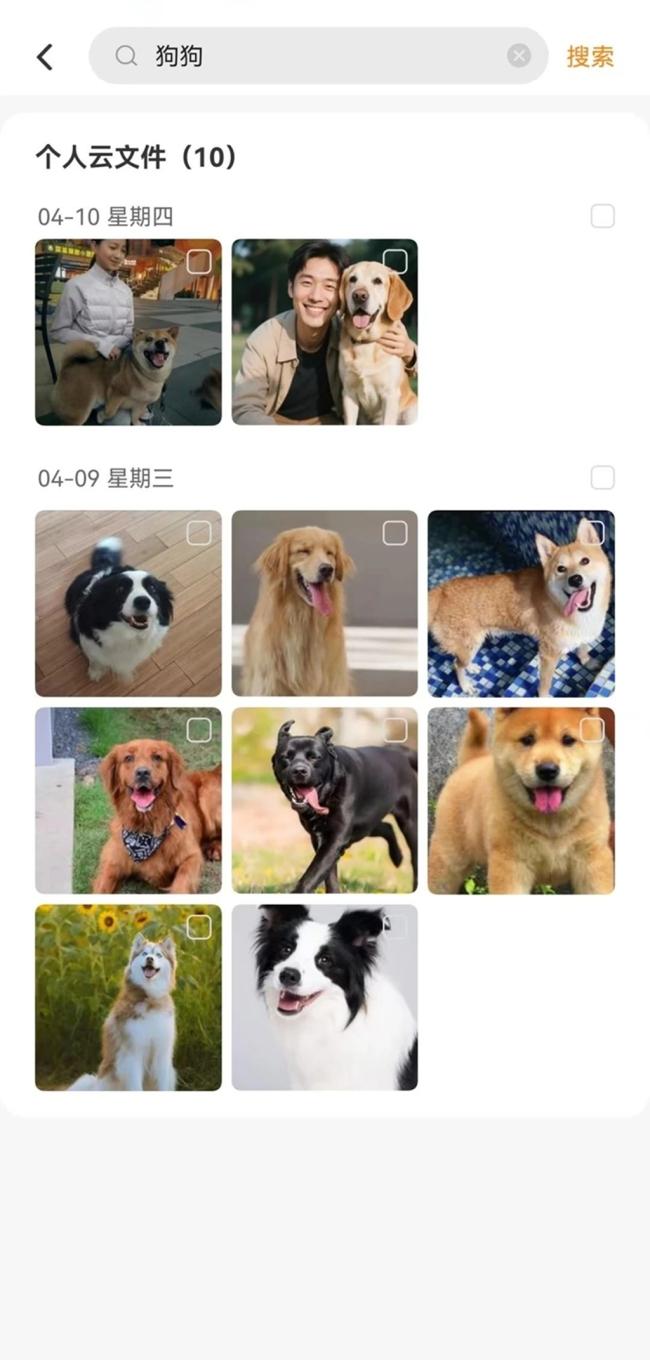Viewport: 650px width, 1360px height.
Task: Tick the checkbox on the running black dog photo
Action: coord(395,730)
